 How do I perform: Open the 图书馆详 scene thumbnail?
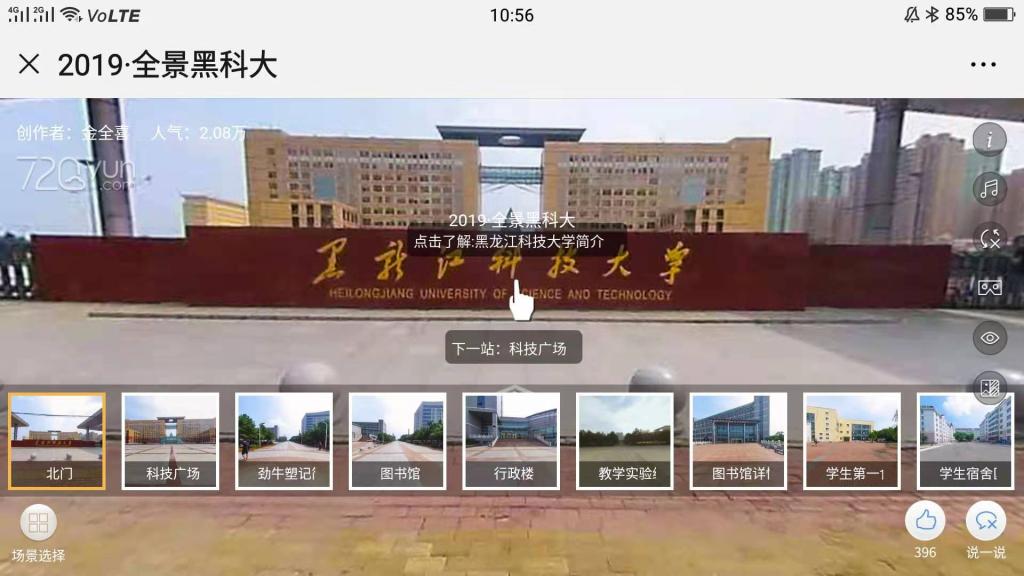tap(738, 441)
